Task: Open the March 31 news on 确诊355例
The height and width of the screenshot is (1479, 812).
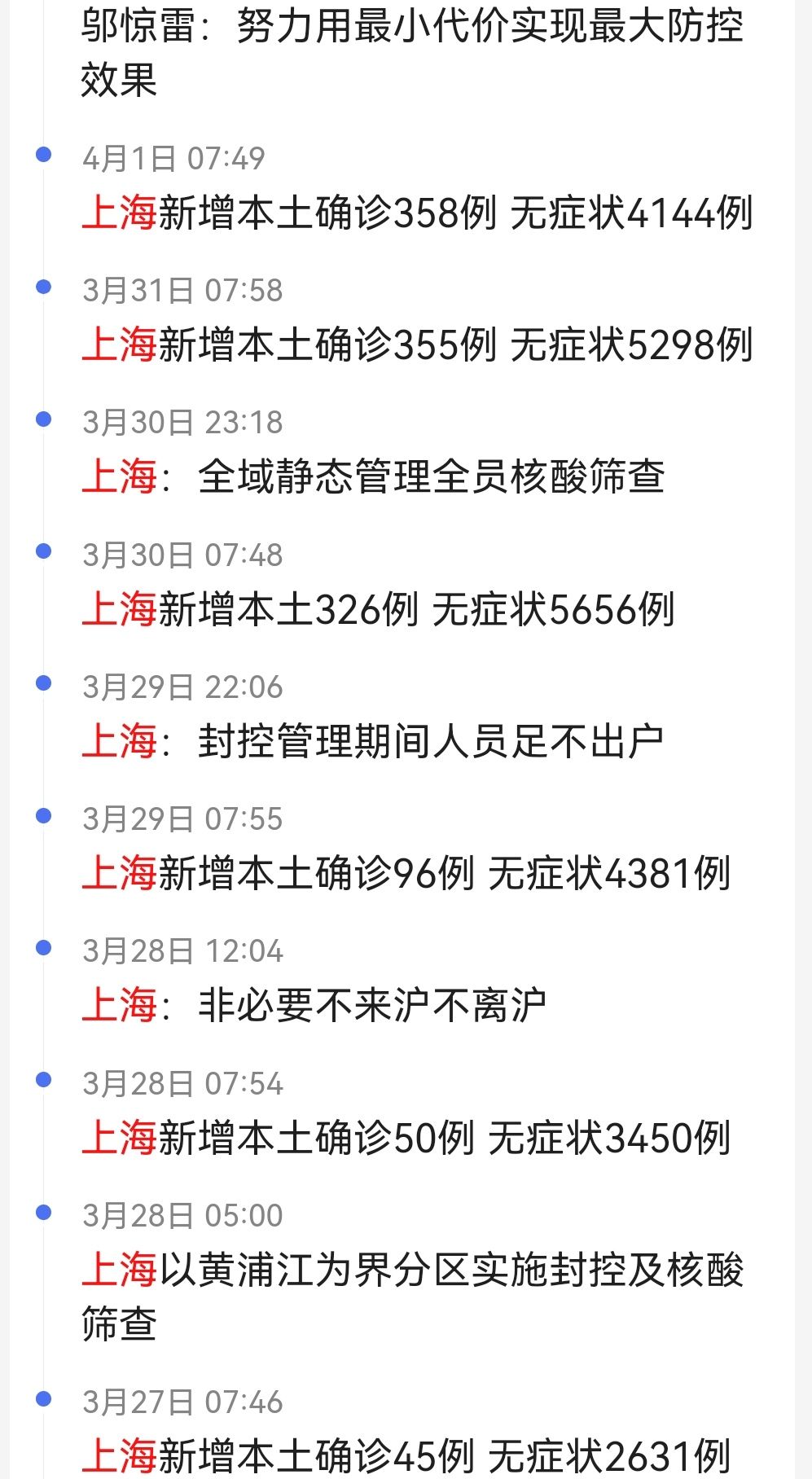Action: 417,345
